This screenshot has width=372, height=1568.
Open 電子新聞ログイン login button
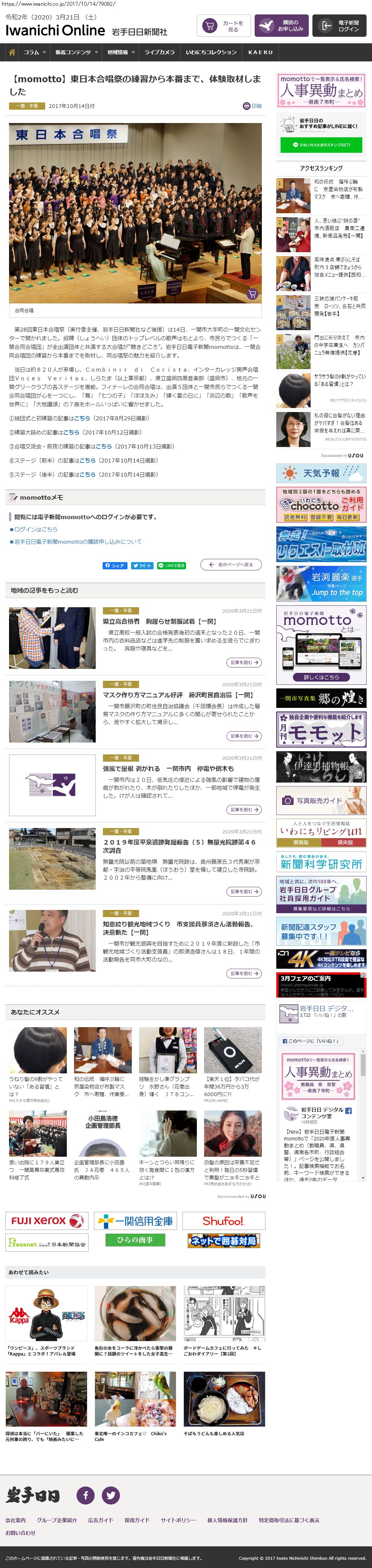340,26
